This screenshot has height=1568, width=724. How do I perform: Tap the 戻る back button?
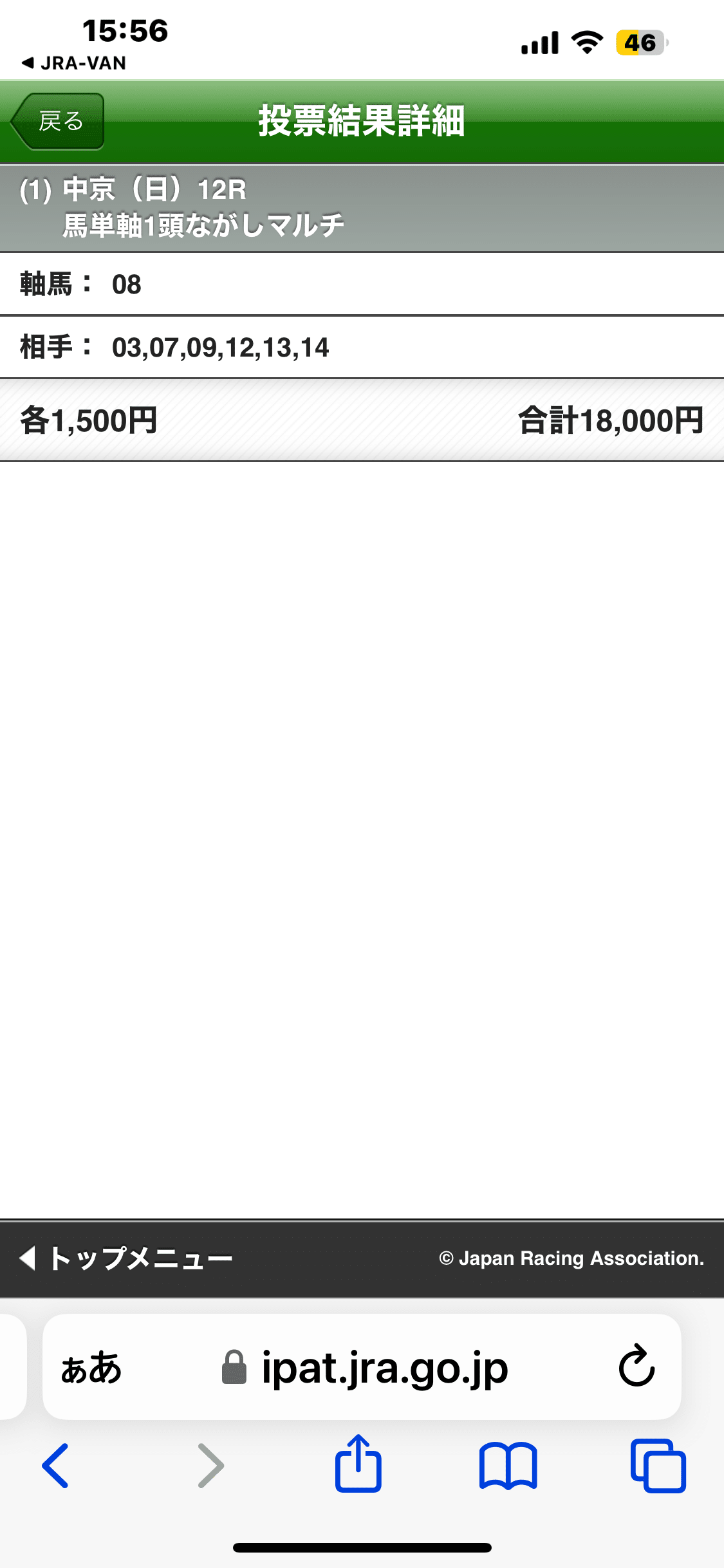point(58,121)
